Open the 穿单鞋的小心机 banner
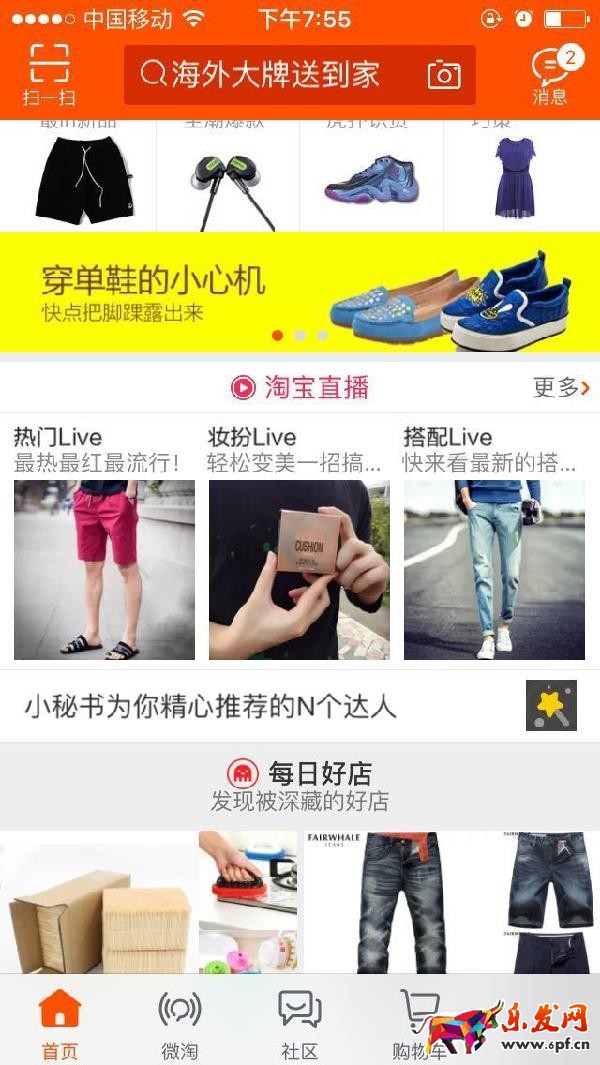This screenshot has width=600, height=1065. pyautogui.click(x=300, y=291)
